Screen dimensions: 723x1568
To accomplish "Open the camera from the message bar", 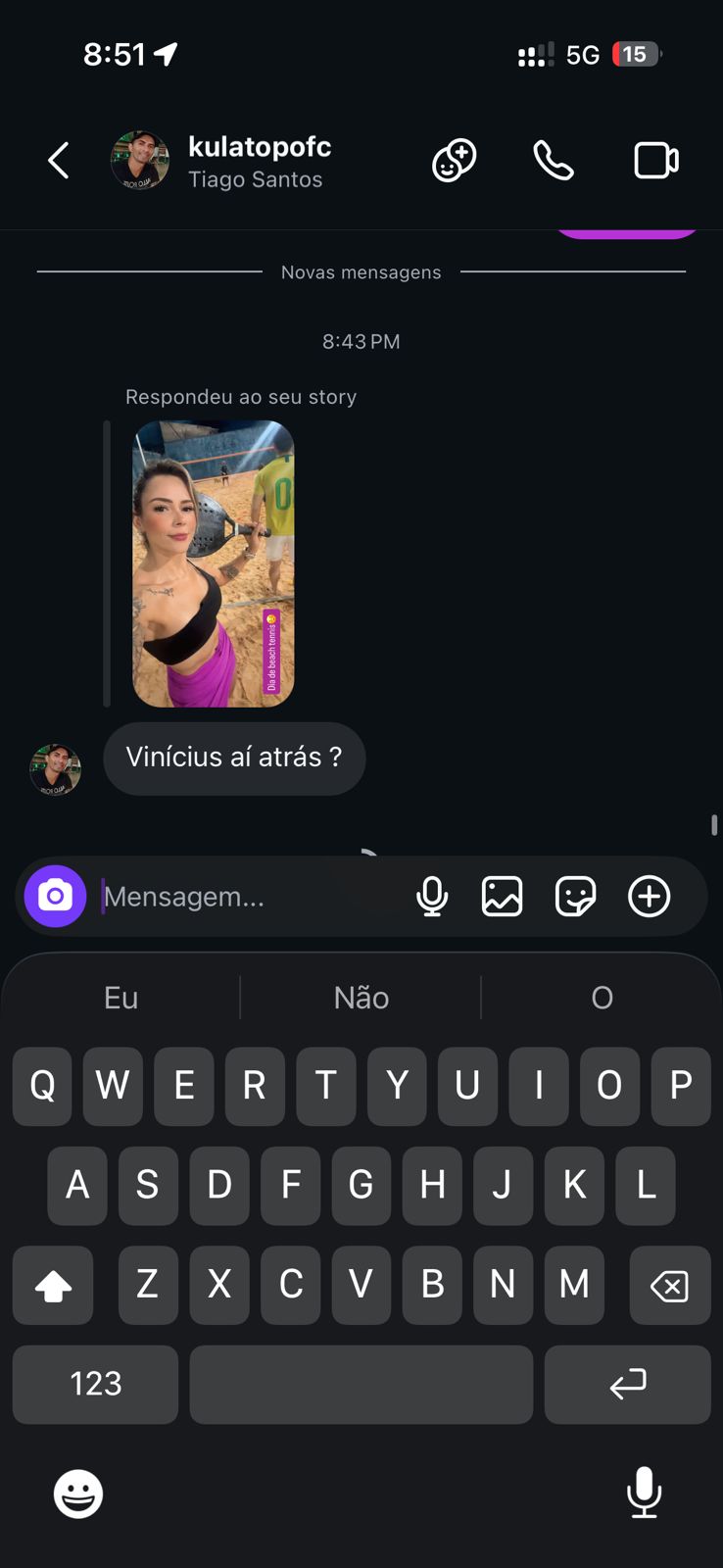I will pyautogui.click(x=56, y=896).
